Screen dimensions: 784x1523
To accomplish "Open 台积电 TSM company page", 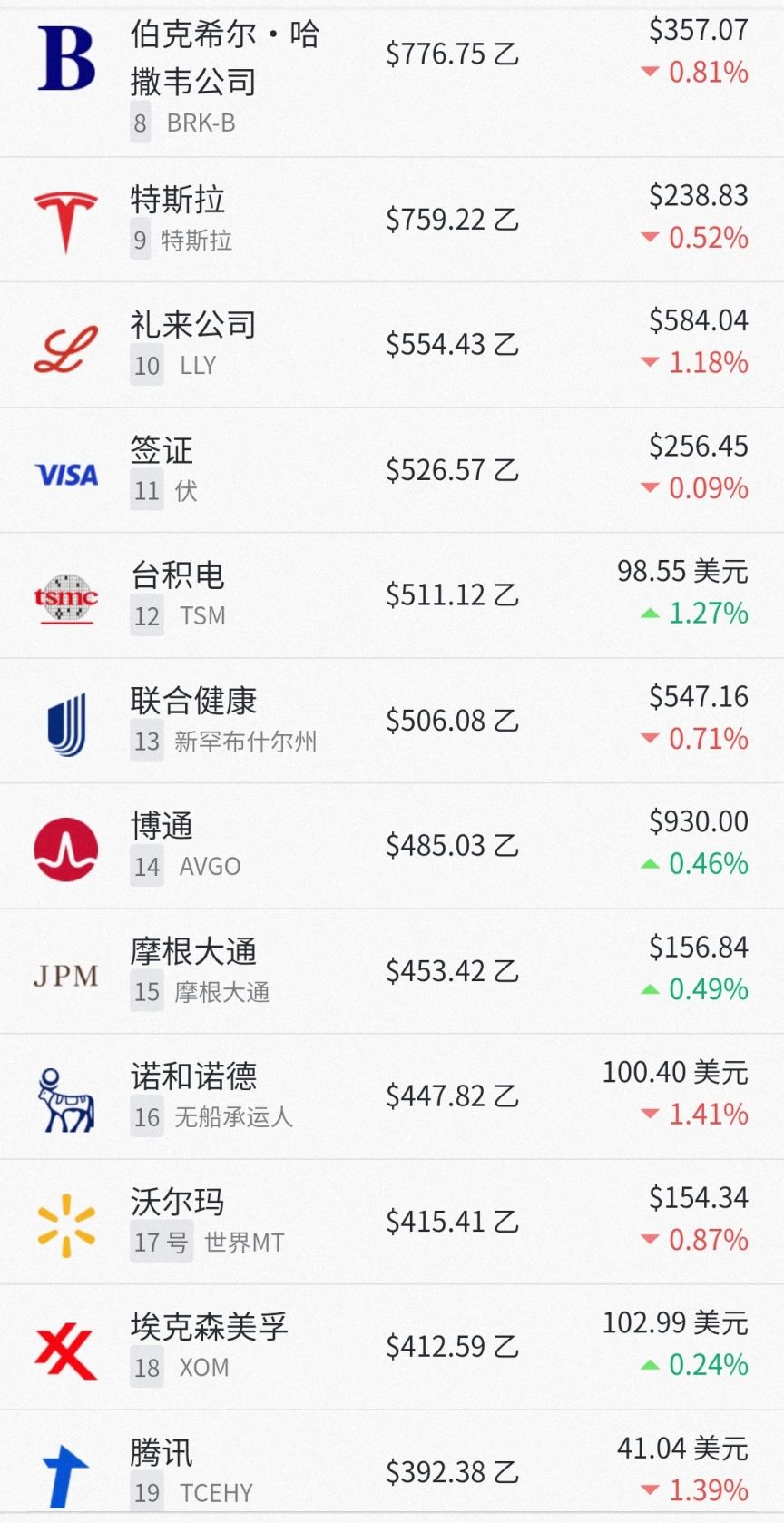I will point(392,595).
